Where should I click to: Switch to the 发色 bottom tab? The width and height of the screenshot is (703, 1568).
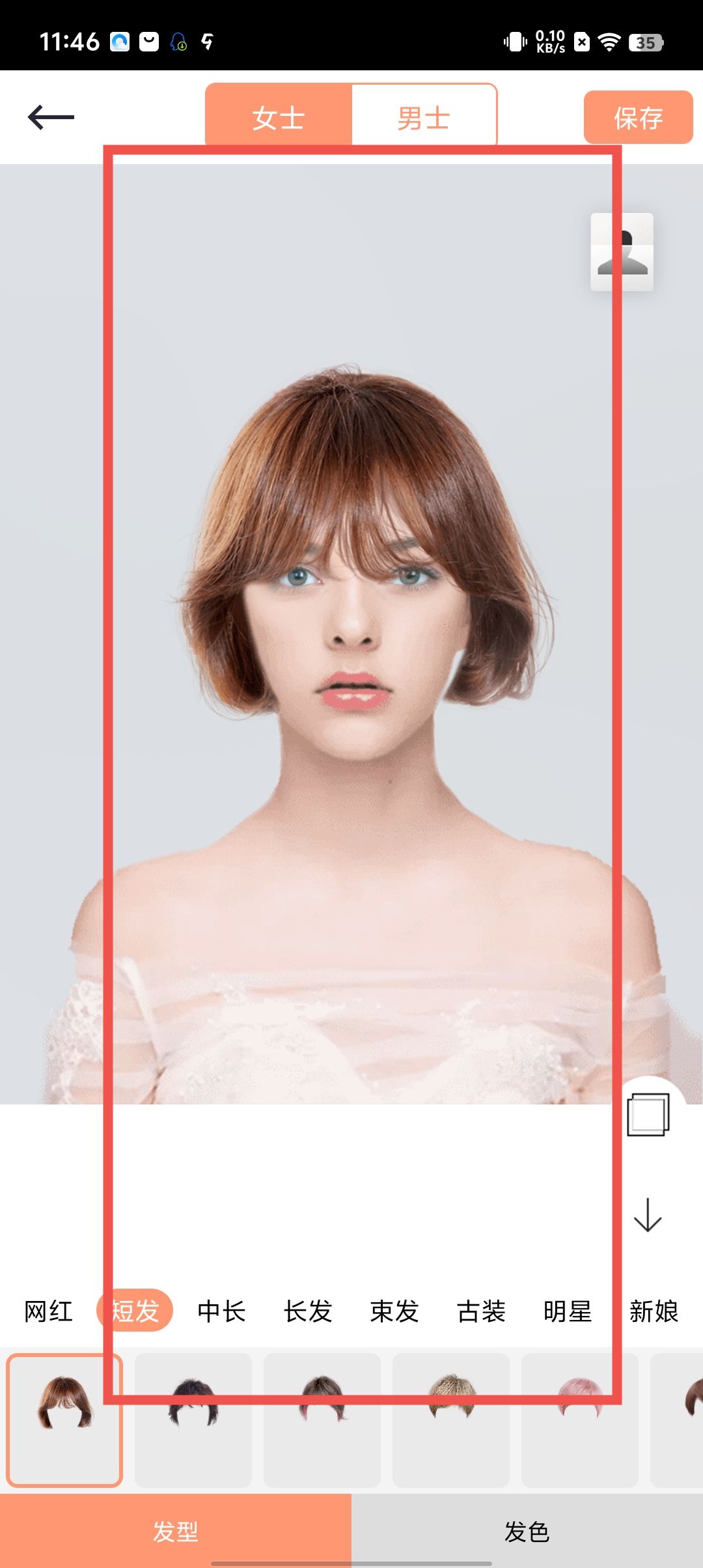(527, 1532)
